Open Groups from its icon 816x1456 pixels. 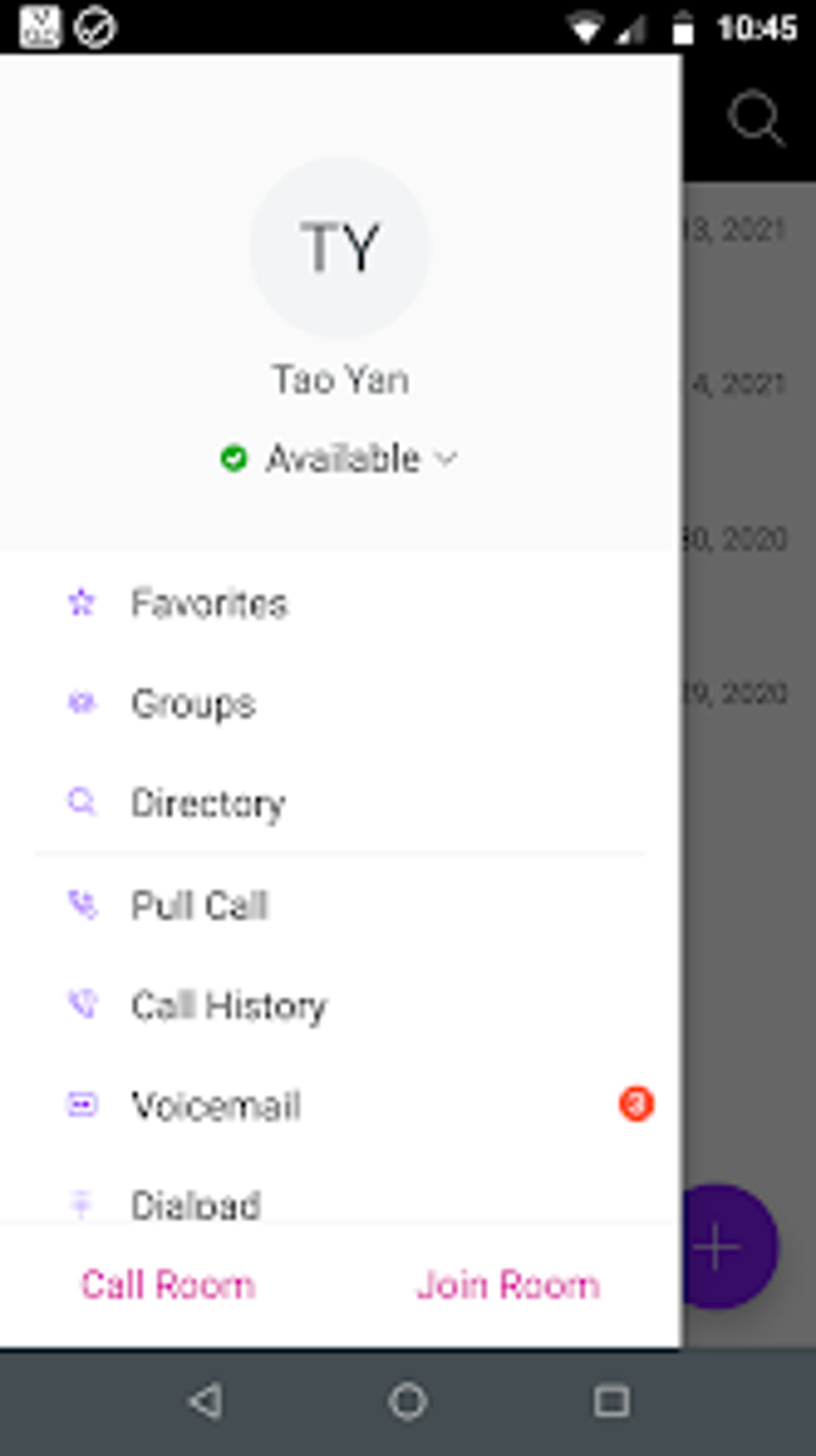pyautogui.click(x=82, y=702)
